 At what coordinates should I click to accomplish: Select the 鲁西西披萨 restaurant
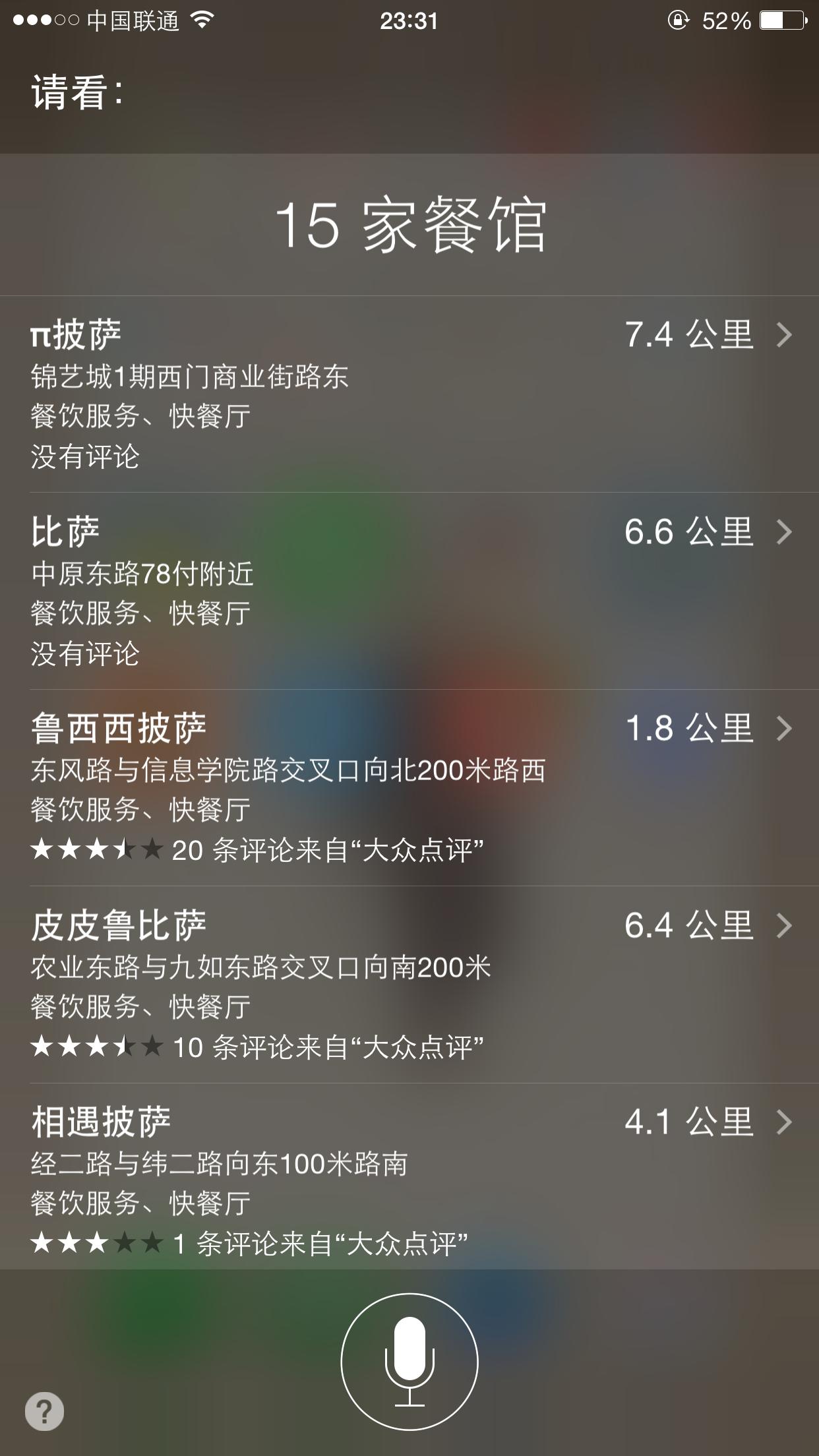pyautogui.click(x=409, y=788)
